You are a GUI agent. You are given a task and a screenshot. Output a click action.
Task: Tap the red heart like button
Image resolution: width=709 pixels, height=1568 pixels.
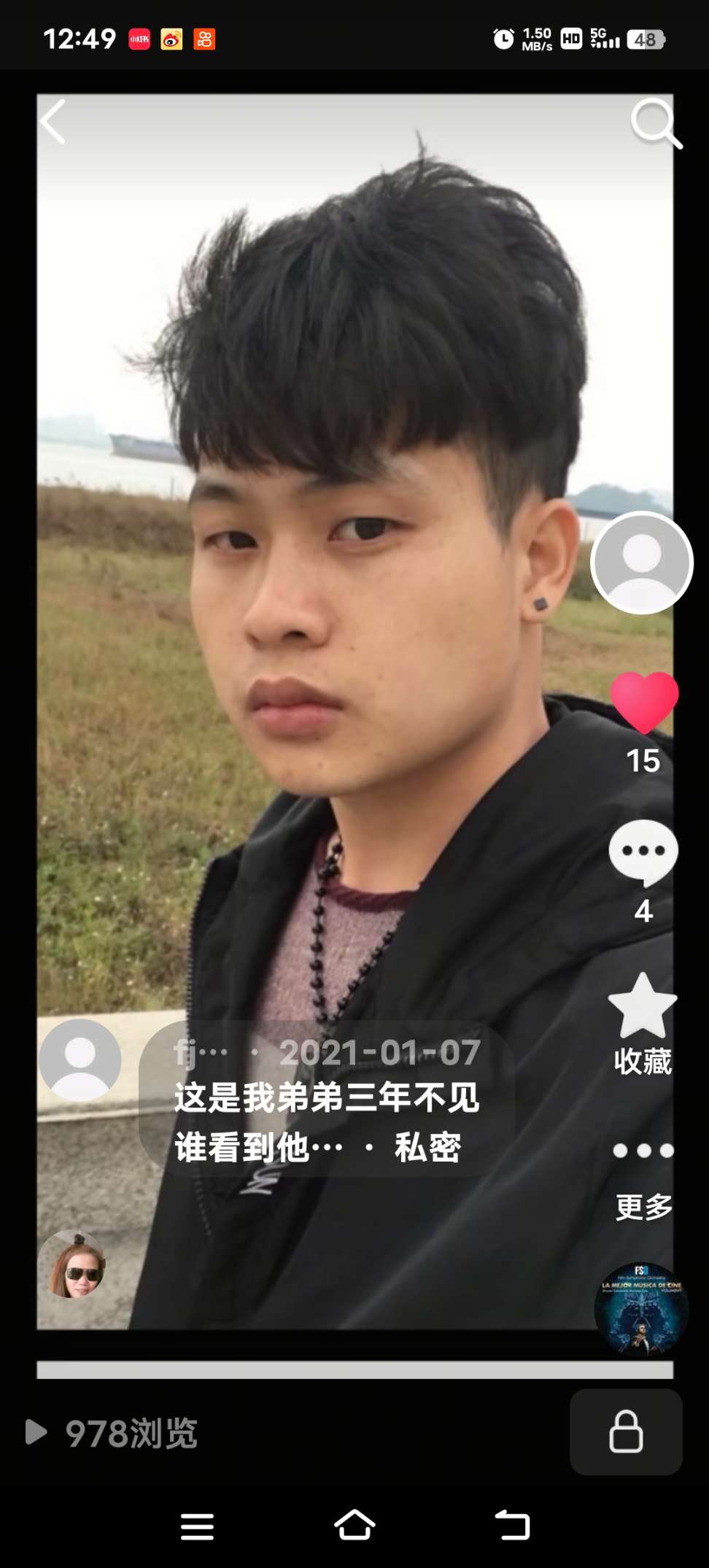coord(643,703)
